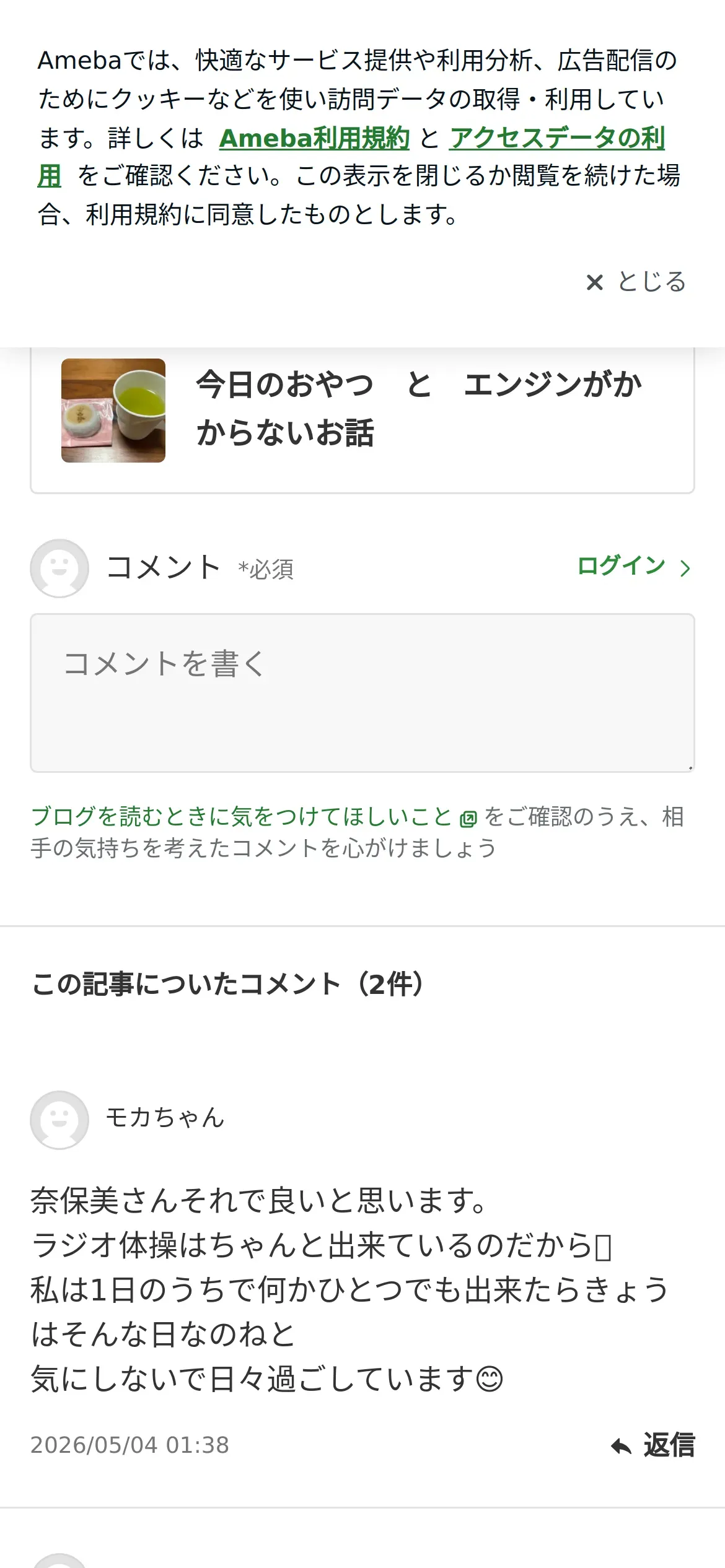
Task: Open the Ameba利用規約 link
Action: pos(314,138)
